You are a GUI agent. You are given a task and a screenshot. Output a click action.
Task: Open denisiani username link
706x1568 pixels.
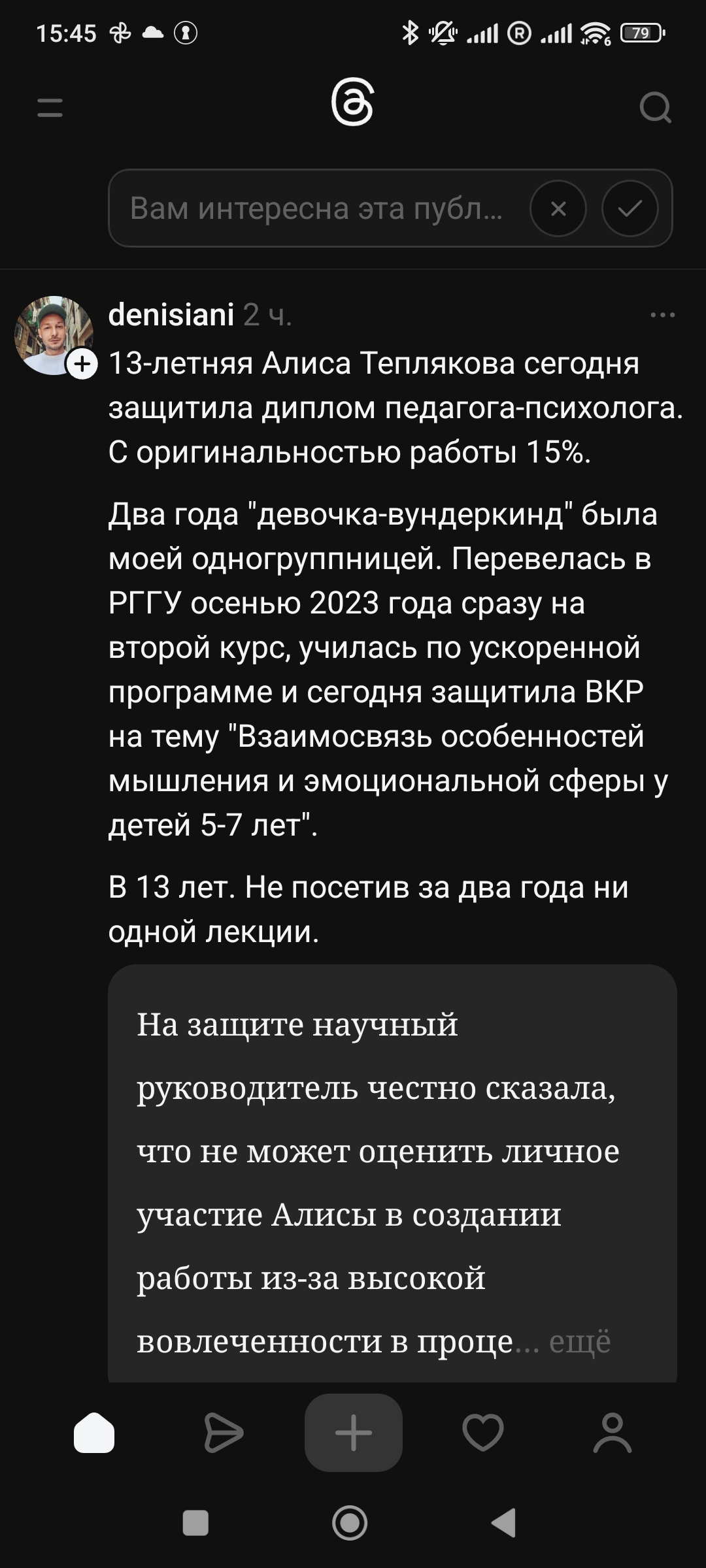(171, 315)
